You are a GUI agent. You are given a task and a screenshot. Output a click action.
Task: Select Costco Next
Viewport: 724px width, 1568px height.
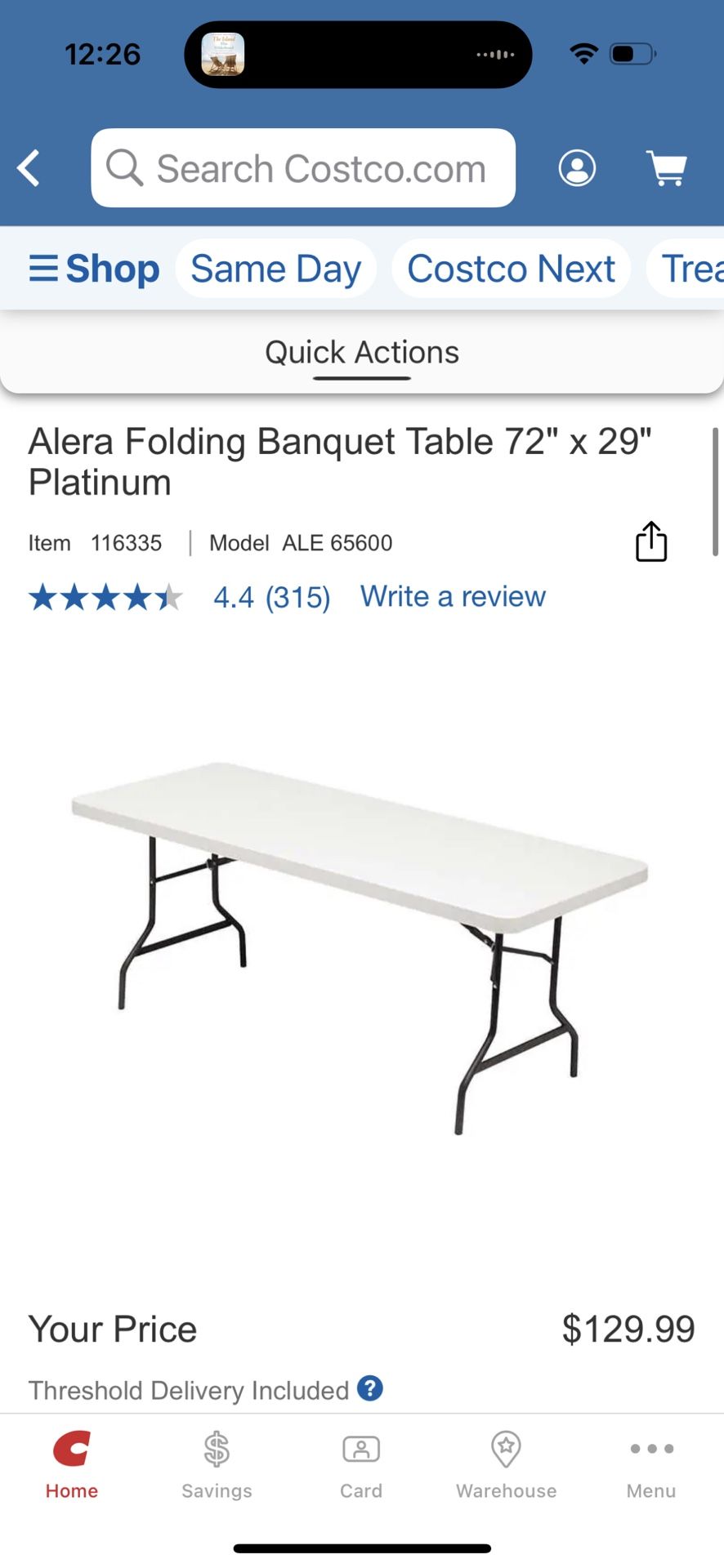(x=510, y=268)
